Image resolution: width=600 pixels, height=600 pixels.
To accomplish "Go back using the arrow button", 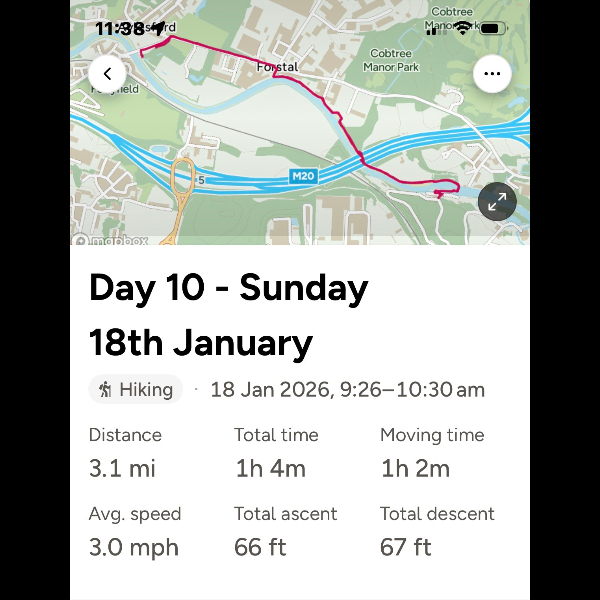I will 107,73.
